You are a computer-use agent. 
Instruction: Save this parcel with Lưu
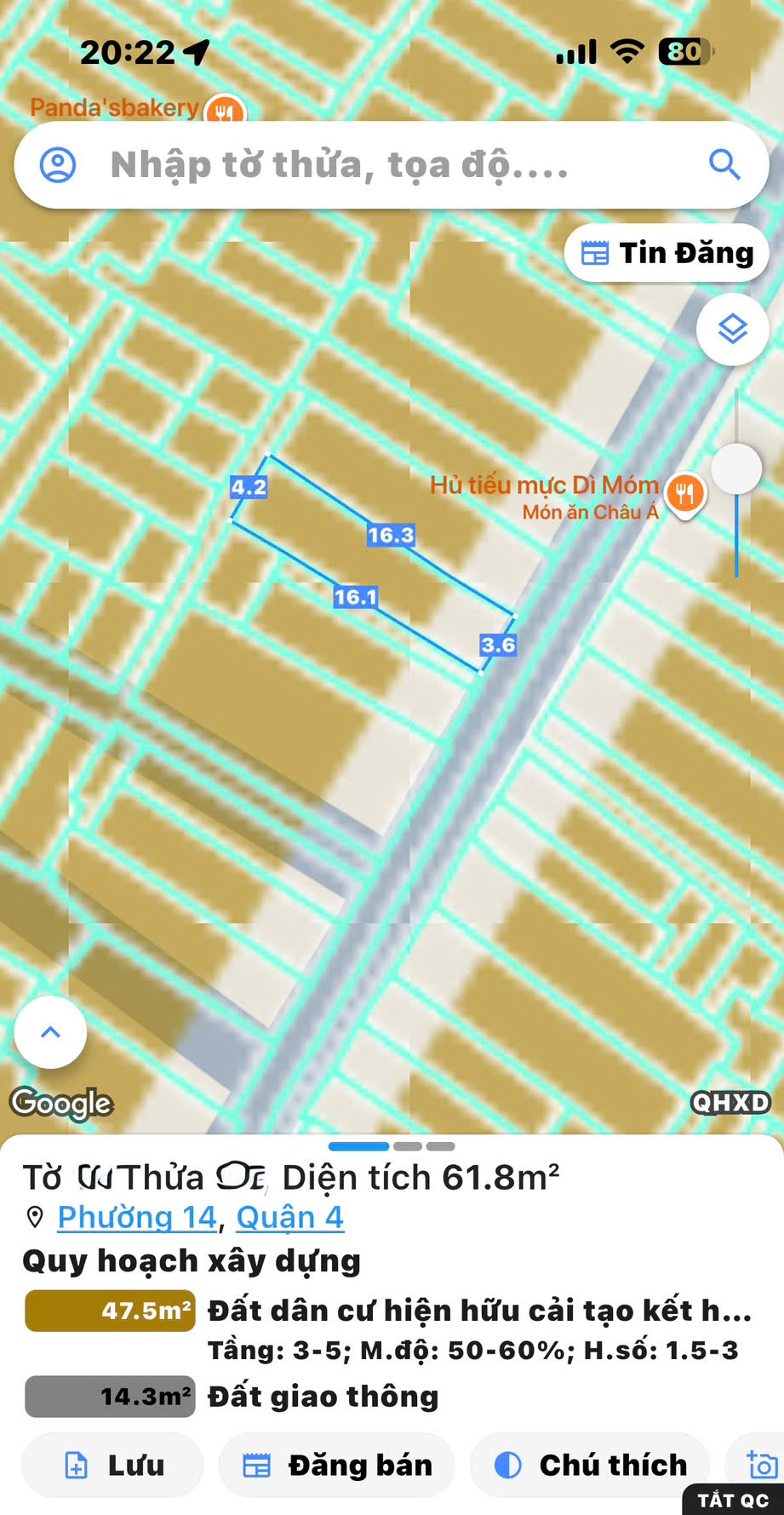tap(113, 1465)
